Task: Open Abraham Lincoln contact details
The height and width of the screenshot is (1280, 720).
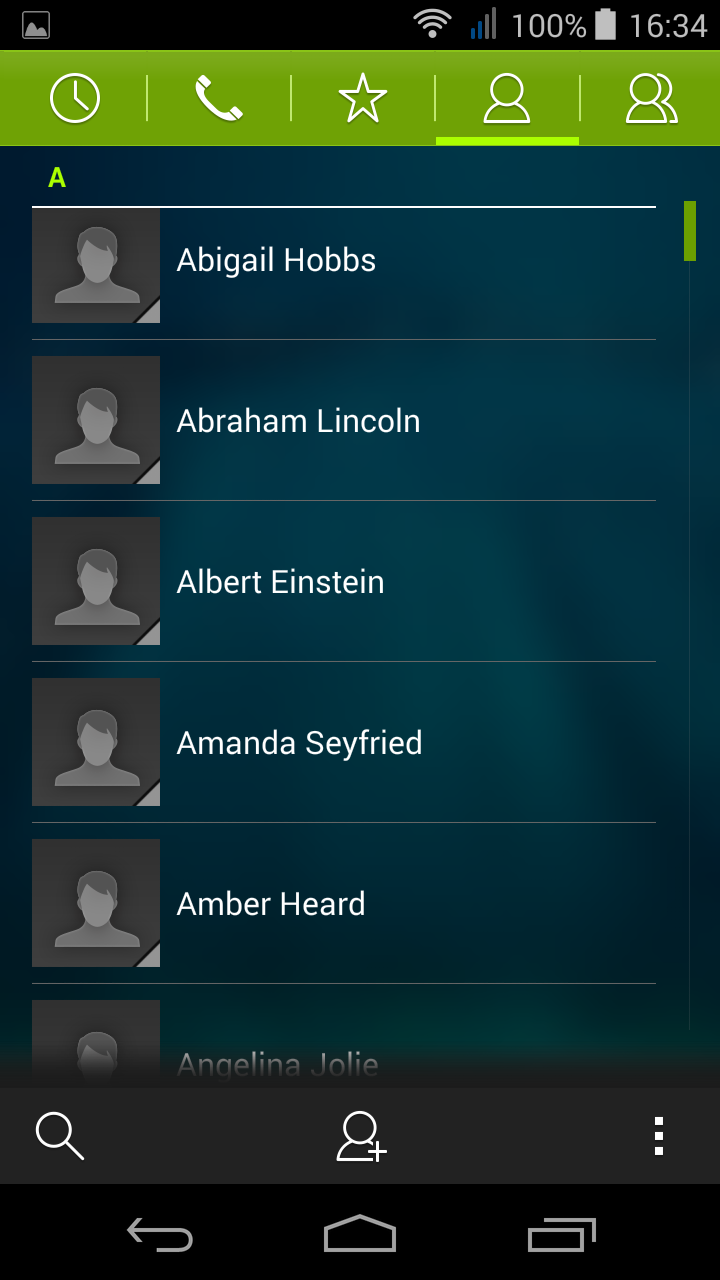Action: [x=344, y=421]
